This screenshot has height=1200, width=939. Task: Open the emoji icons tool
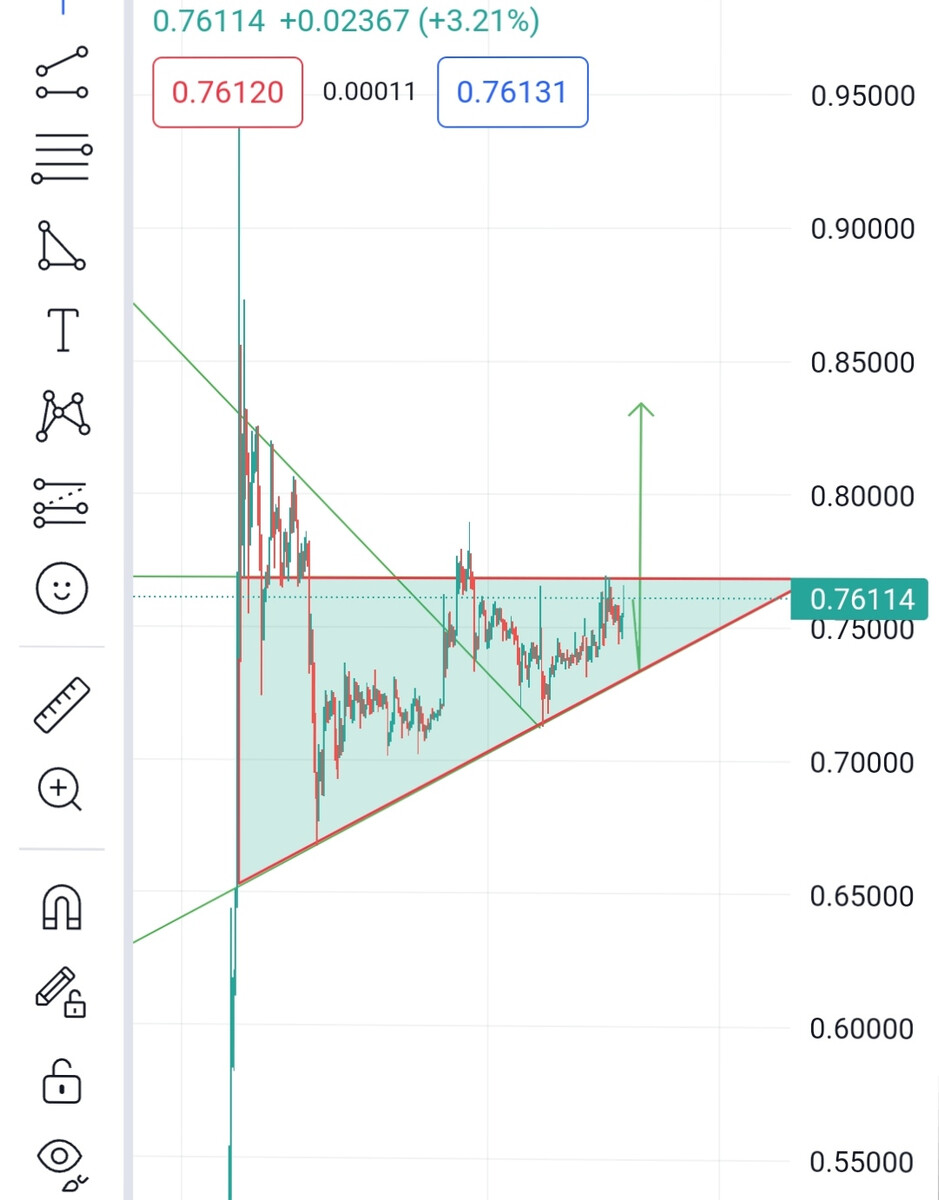(x=62, y=587)
